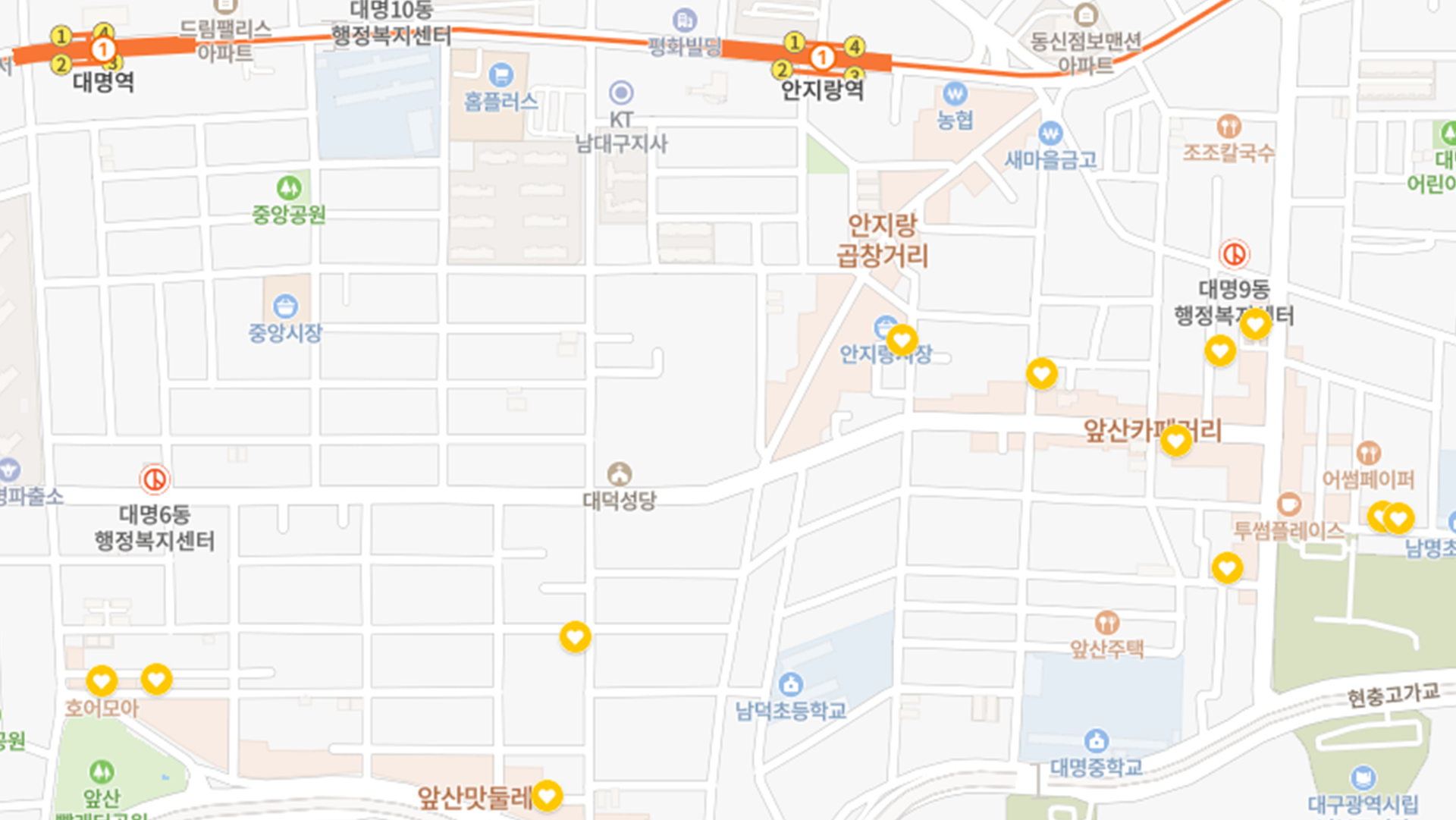Select the 대명중학교 school icon
This screenshot has width=1456, height=820.
(x=1096, y=740)
